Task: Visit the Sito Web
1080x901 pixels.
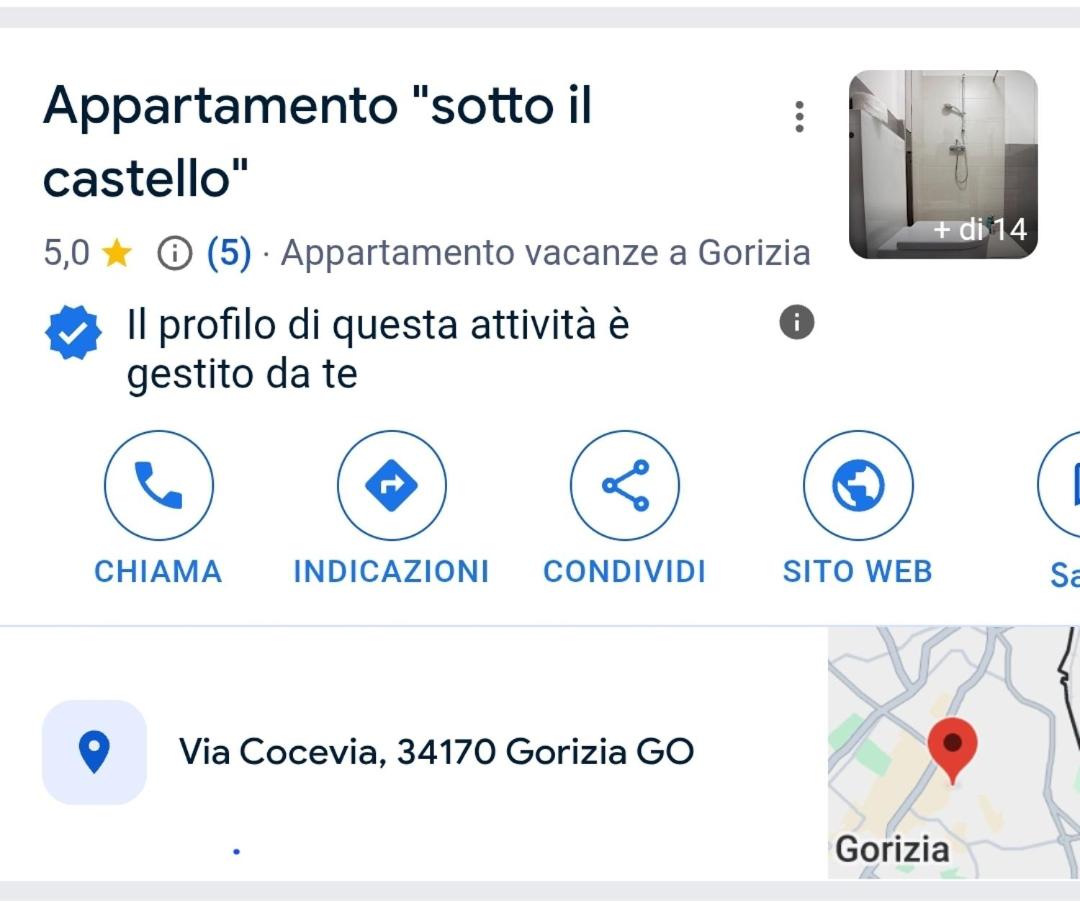Action: tap(857, 487)
